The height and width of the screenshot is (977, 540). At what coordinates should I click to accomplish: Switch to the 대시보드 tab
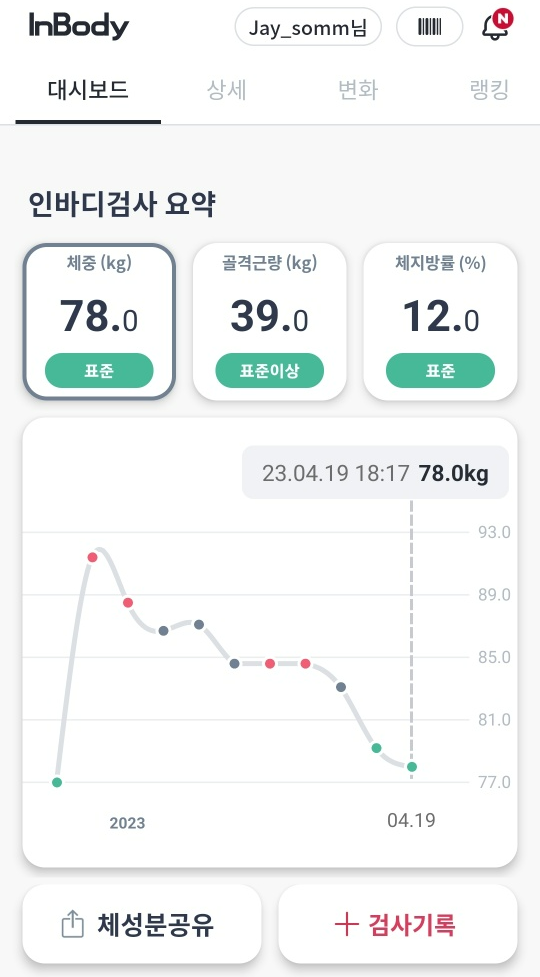pos(88,90)
